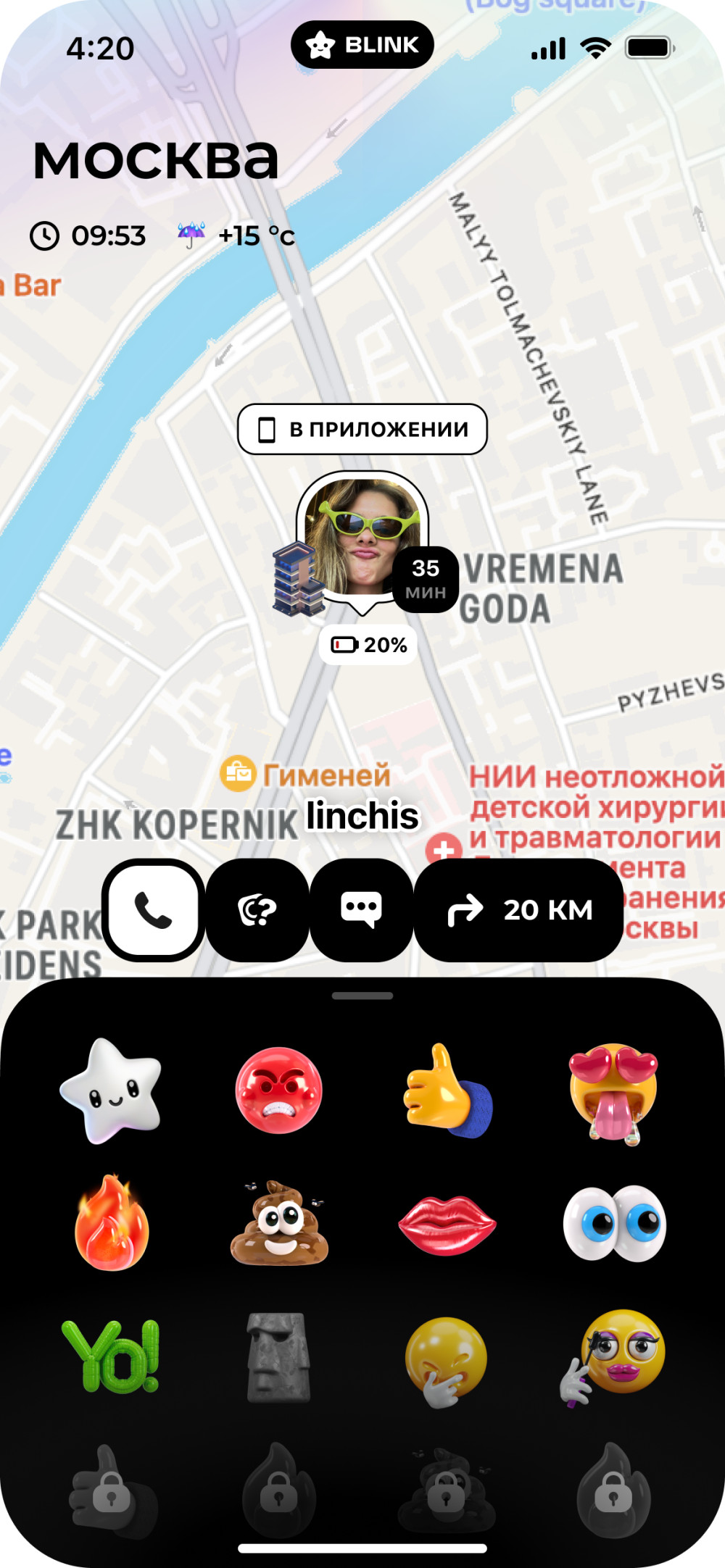This screenshot has height=1568, width=725.
Task: Send the moai statue sticker
Action: [279, 1356]
